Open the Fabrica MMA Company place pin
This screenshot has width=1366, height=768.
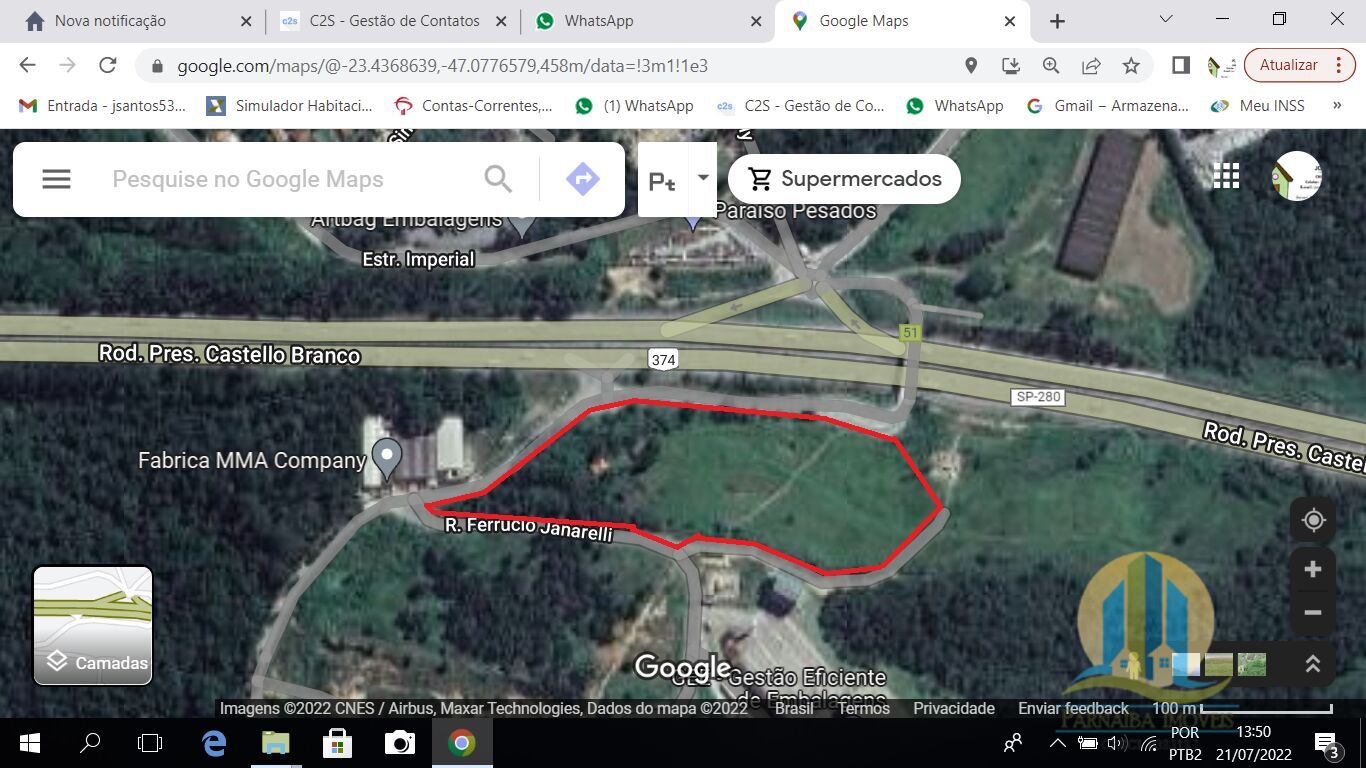point(386,457)
